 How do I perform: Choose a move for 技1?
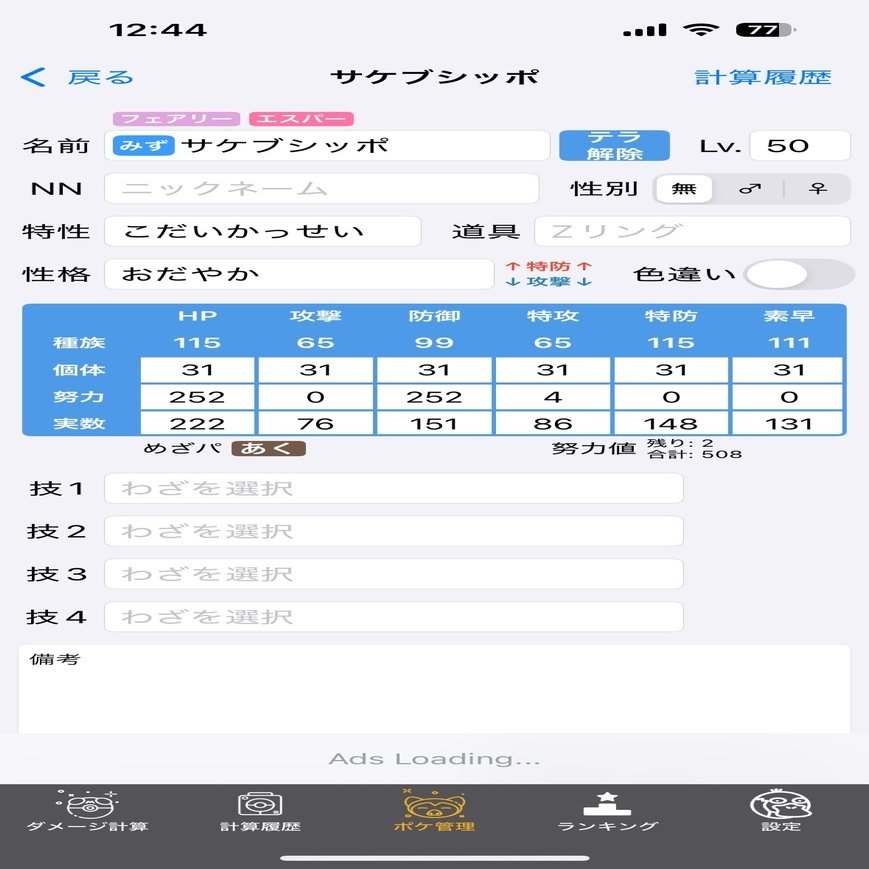pyautogui.click(x=394, y=489)
